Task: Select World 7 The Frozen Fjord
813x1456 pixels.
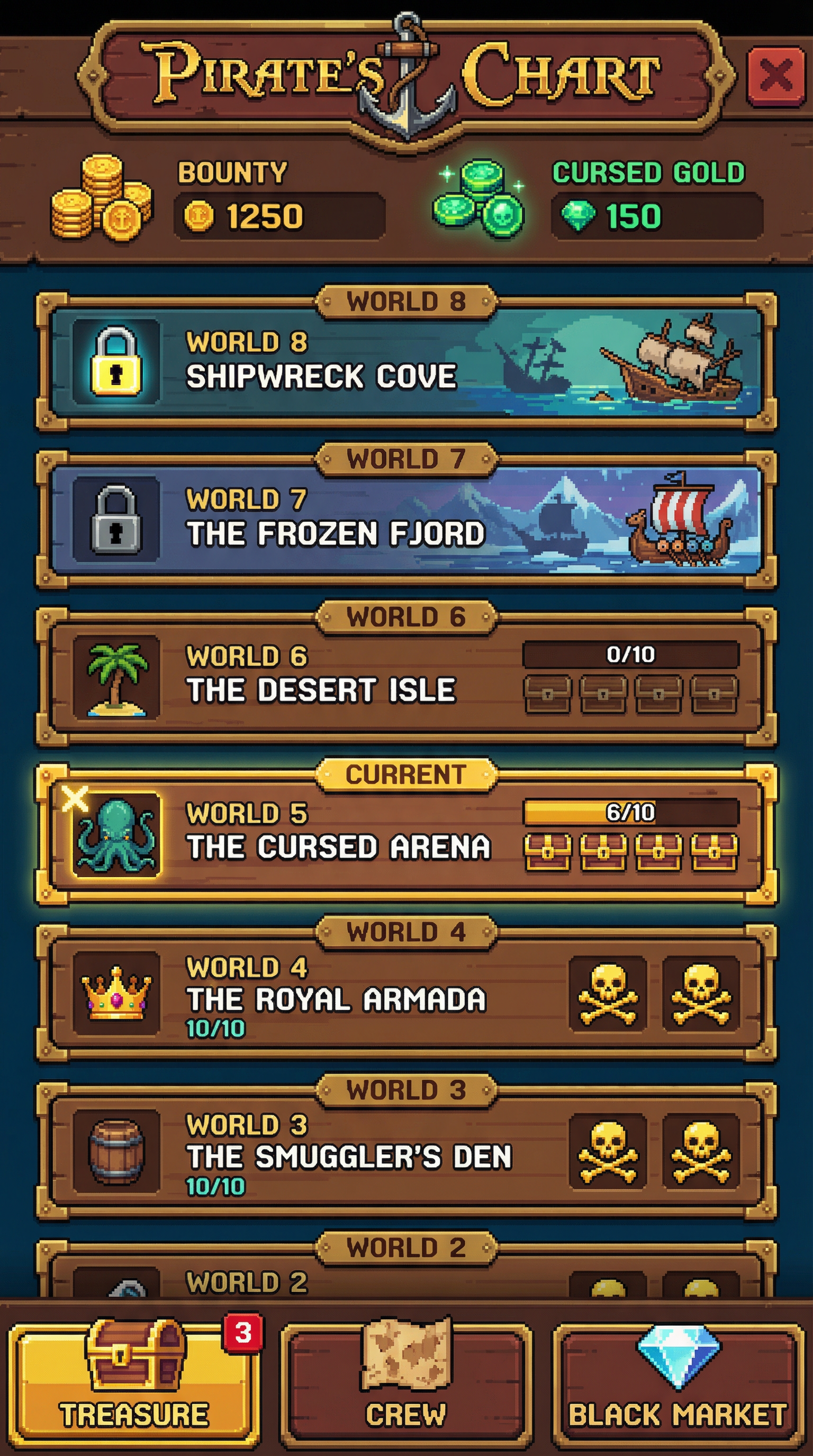Action: coord(406,519)
